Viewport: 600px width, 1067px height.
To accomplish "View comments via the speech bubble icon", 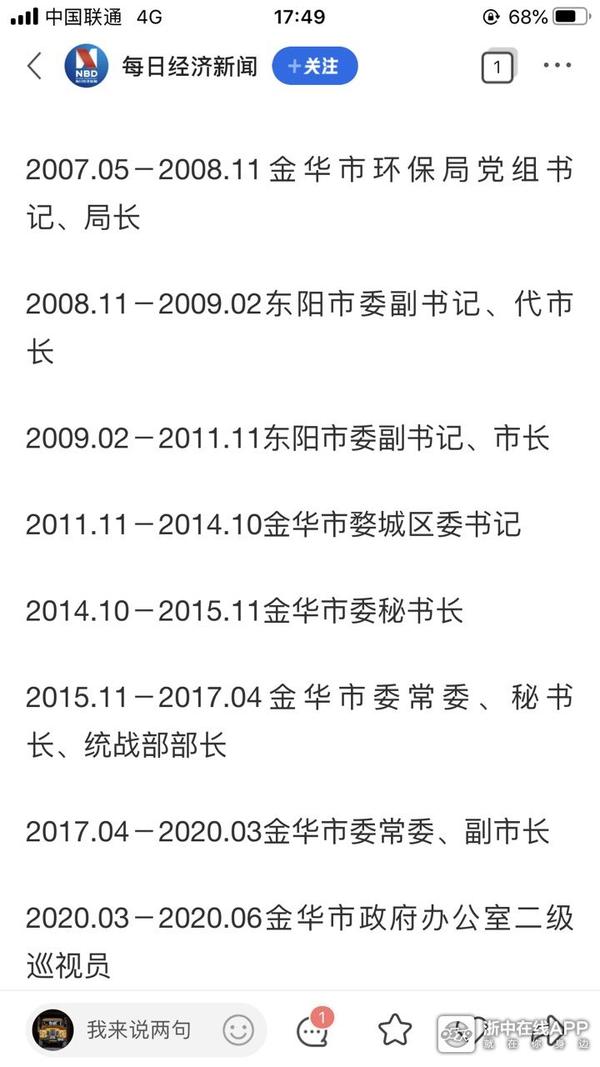I will pyautogui.click(x=312, y=1029).
